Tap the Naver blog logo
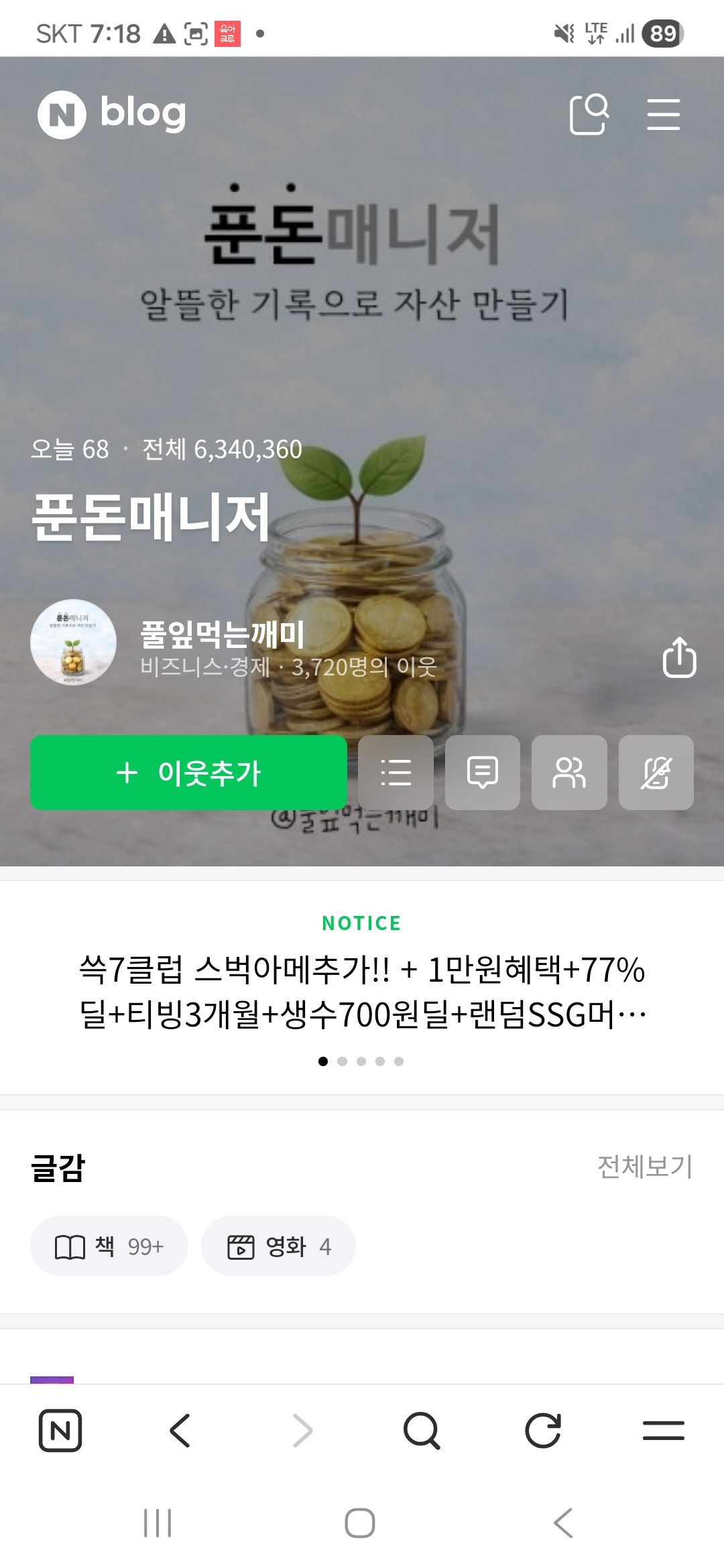Screen dimensions: 724x1568 coord(111,114)
